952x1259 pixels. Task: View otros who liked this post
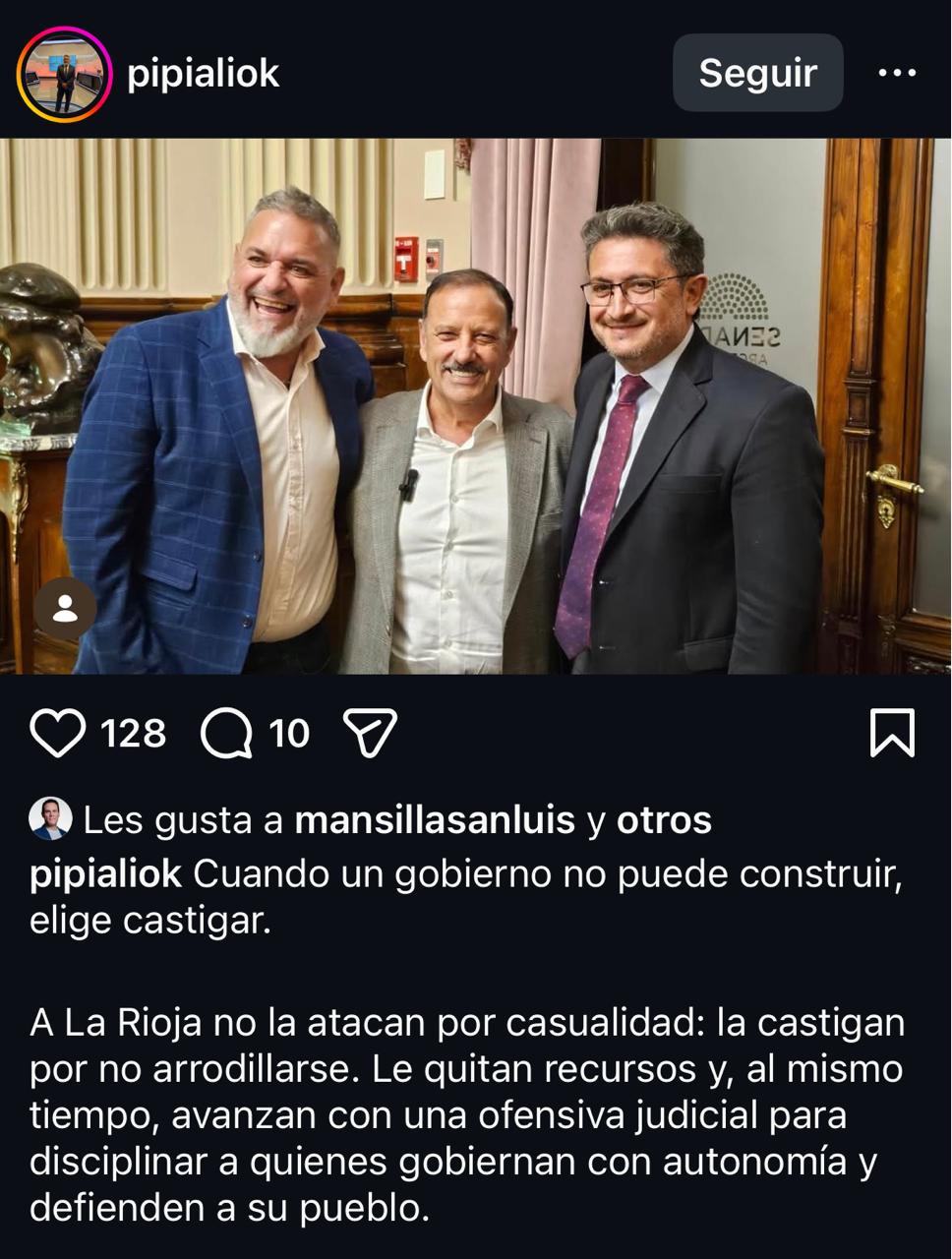[x=664, y=819]
